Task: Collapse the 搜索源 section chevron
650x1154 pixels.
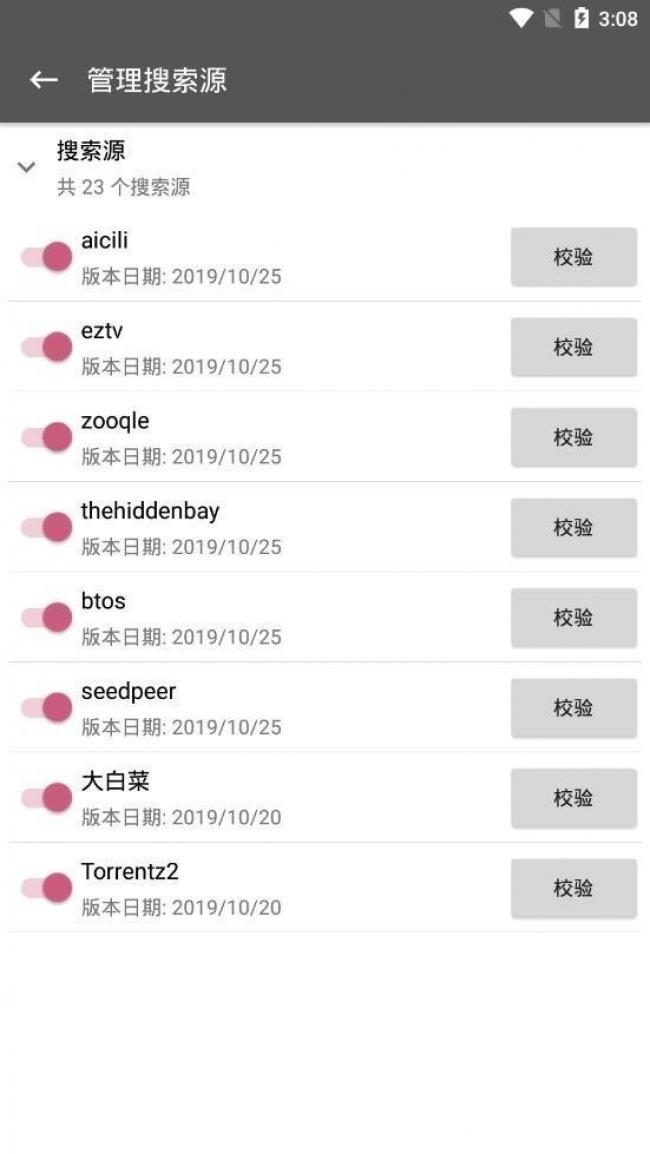Action: 27,168
